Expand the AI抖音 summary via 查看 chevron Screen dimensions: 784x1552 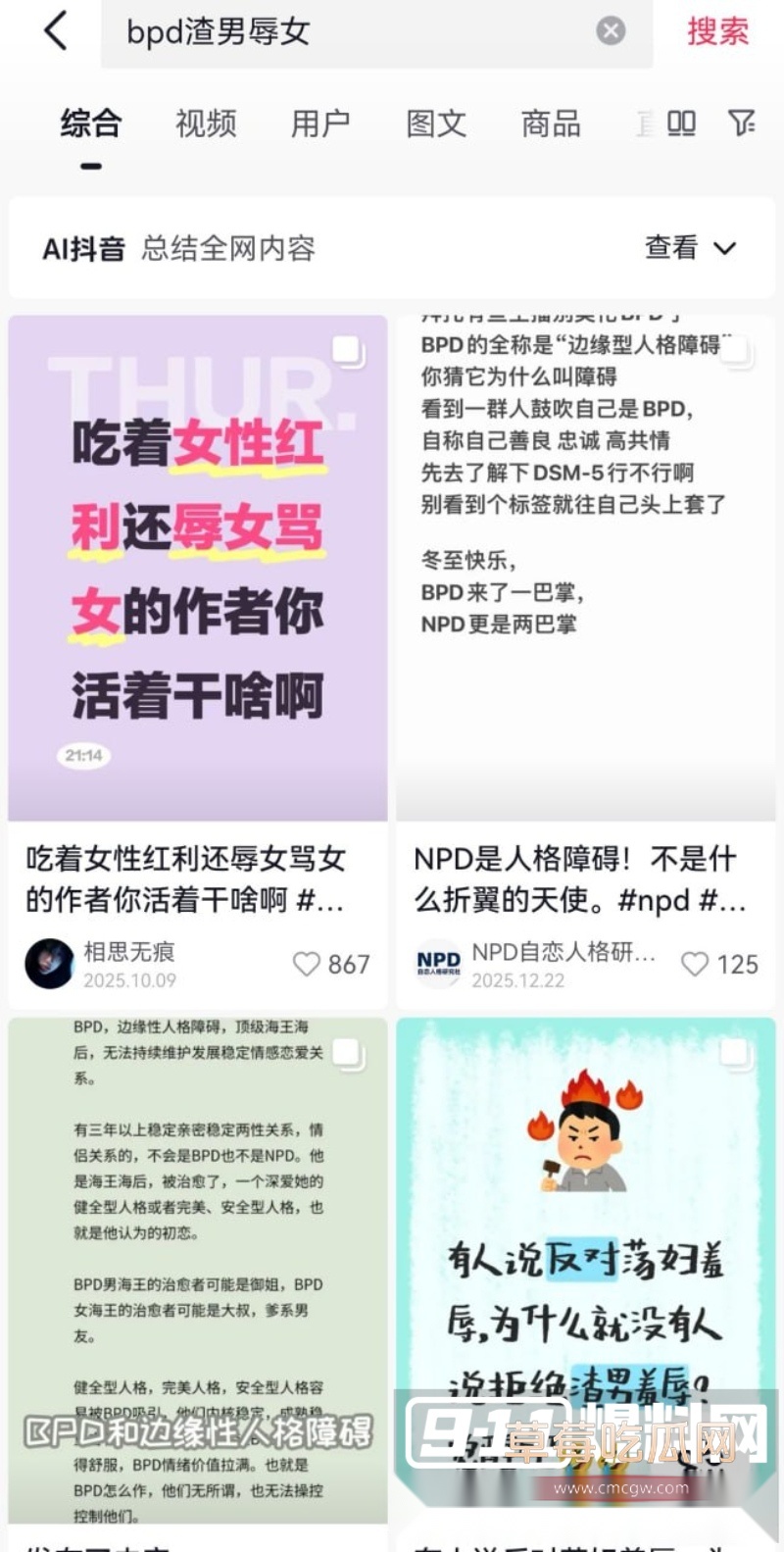(692, 248)
